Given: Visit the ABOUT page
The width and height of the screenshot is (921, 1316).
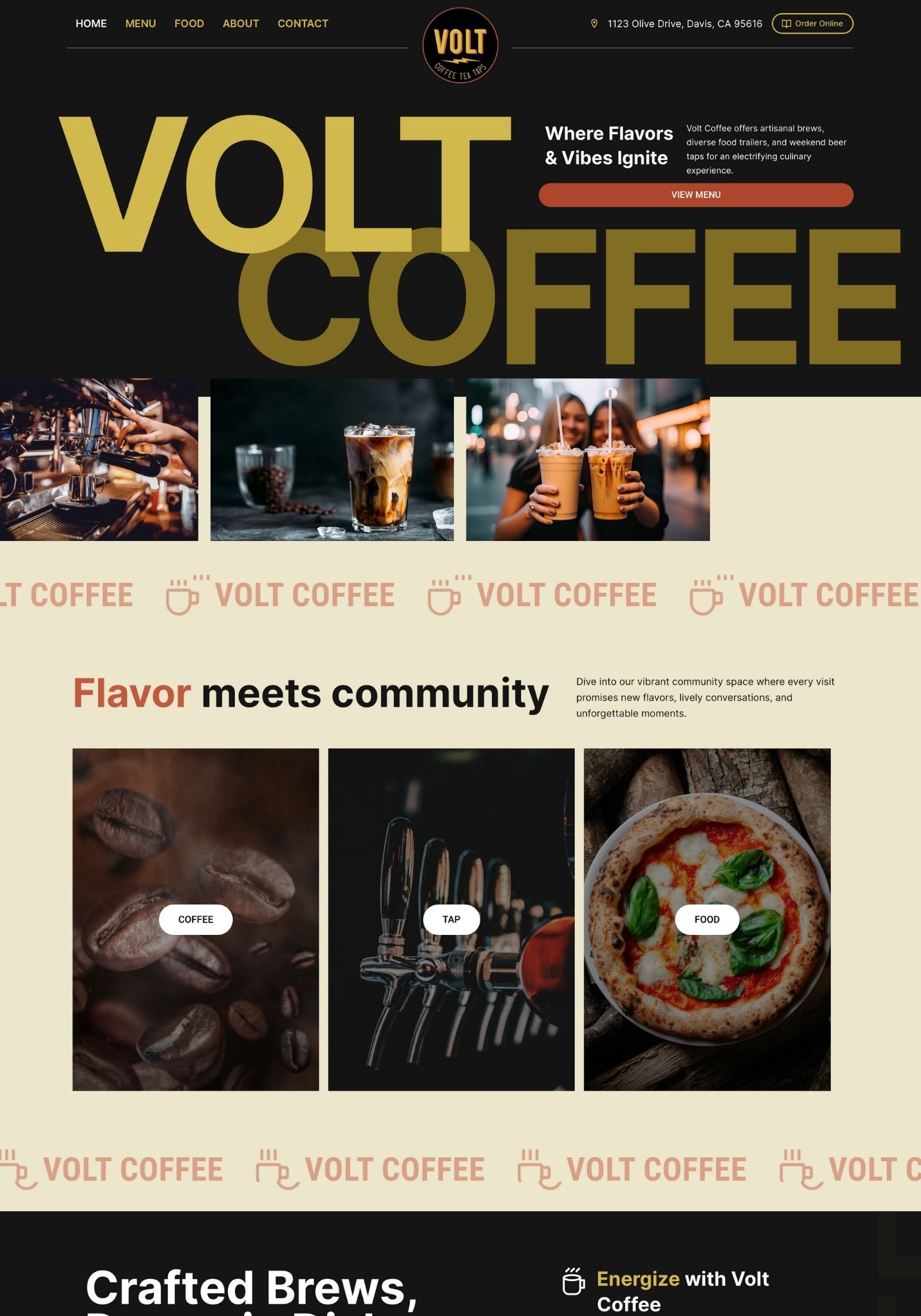Looking at the screenshot, I should (x=240, y=24).
